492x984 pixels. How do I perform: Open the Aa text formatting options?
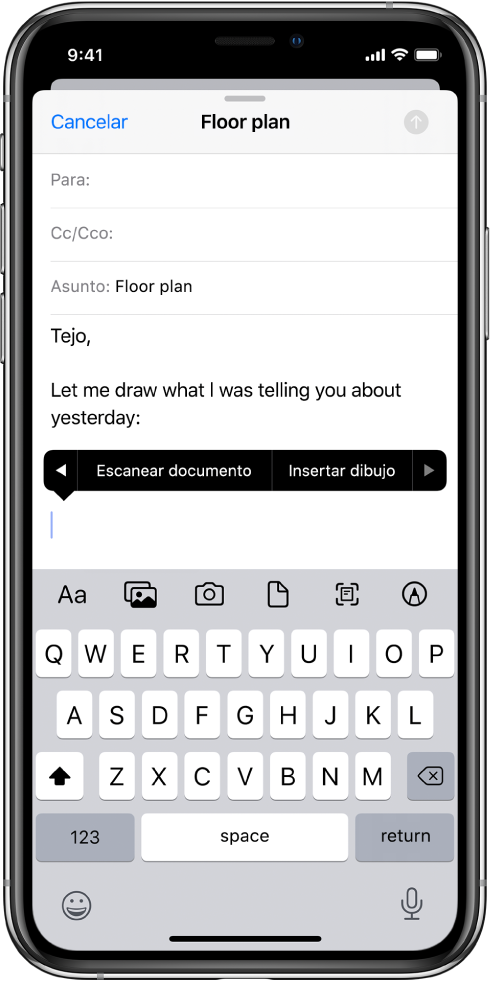(72, 594)
